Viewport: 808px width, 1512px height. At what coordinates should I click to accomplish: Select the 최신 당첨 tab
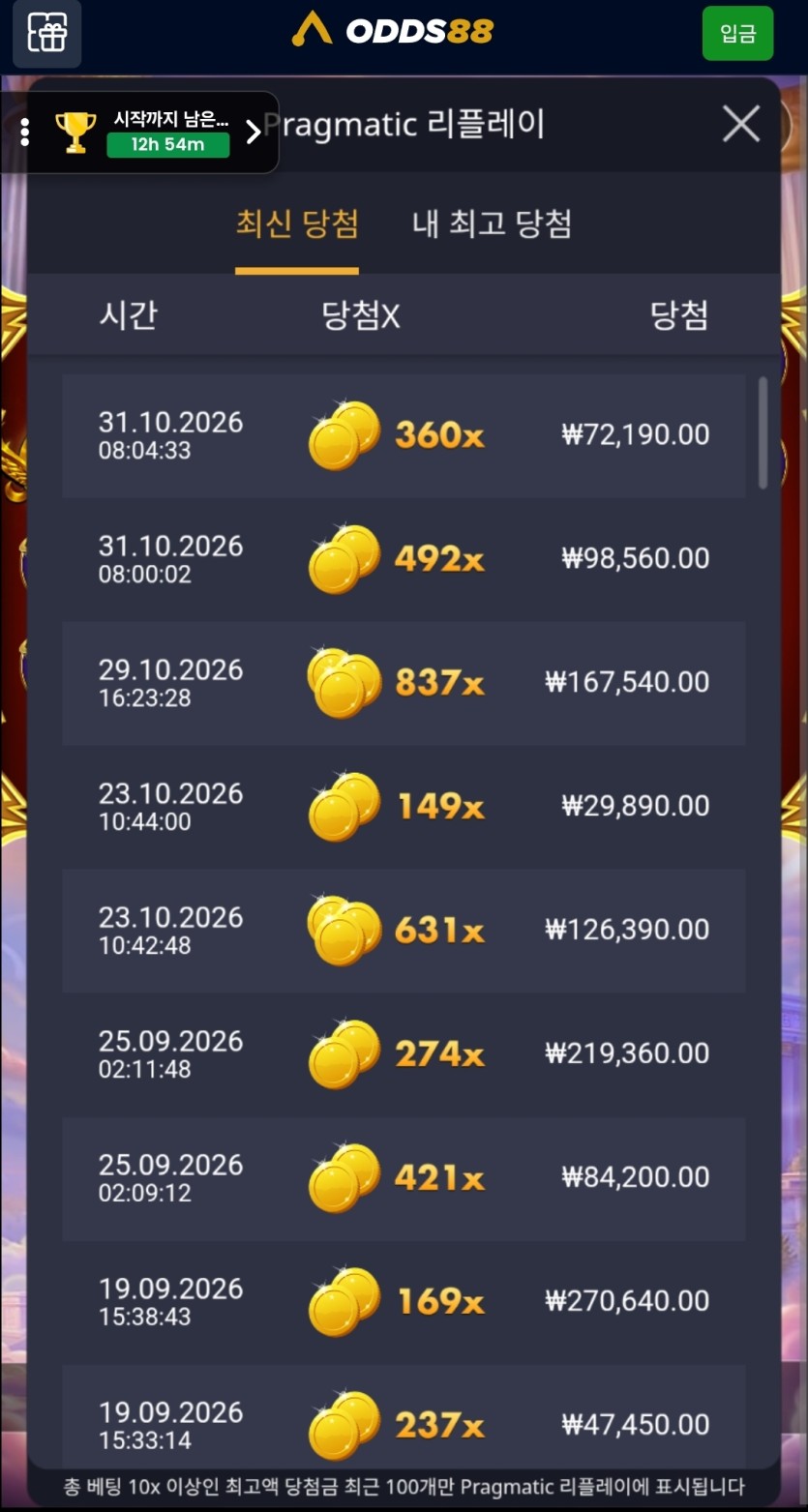click(x=297, y=224)
